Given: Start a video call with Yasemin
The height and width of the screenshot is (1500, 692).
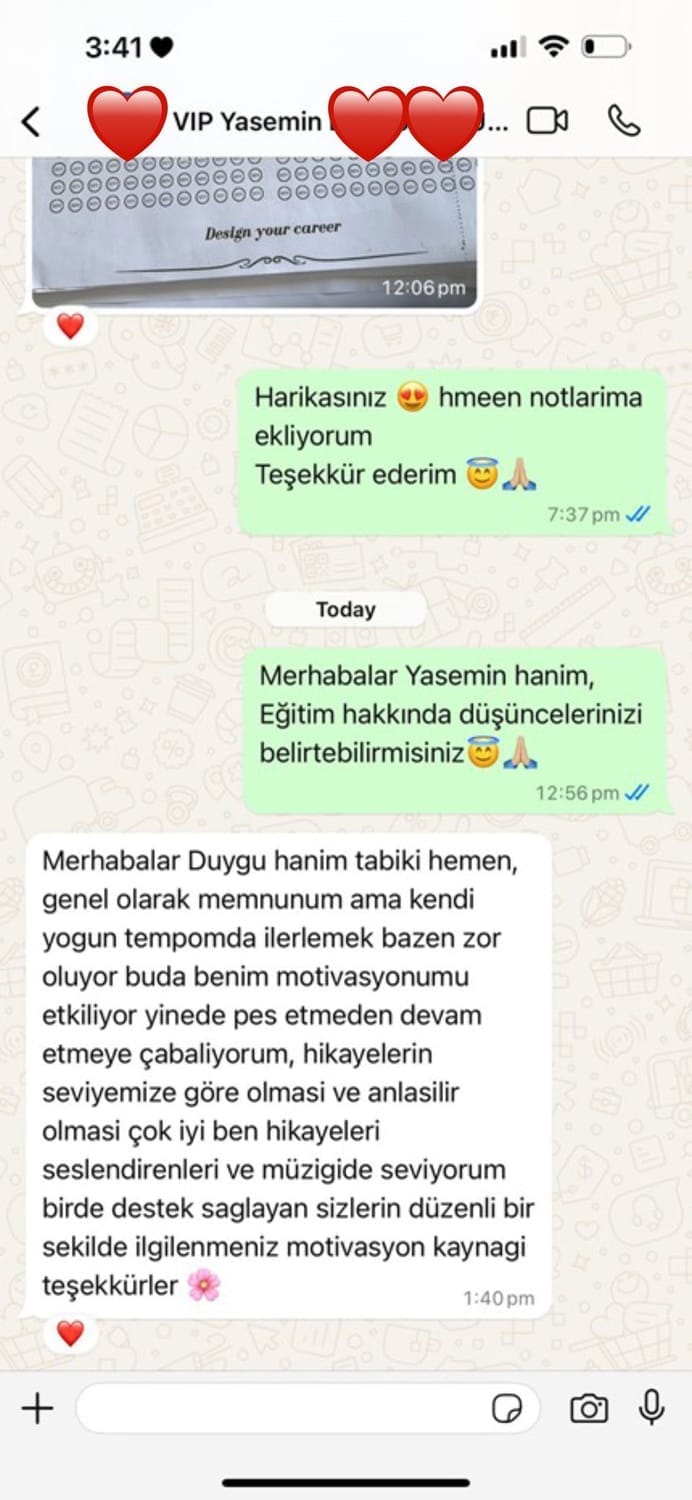Looking at the screenshot, I should coord(547,121).
